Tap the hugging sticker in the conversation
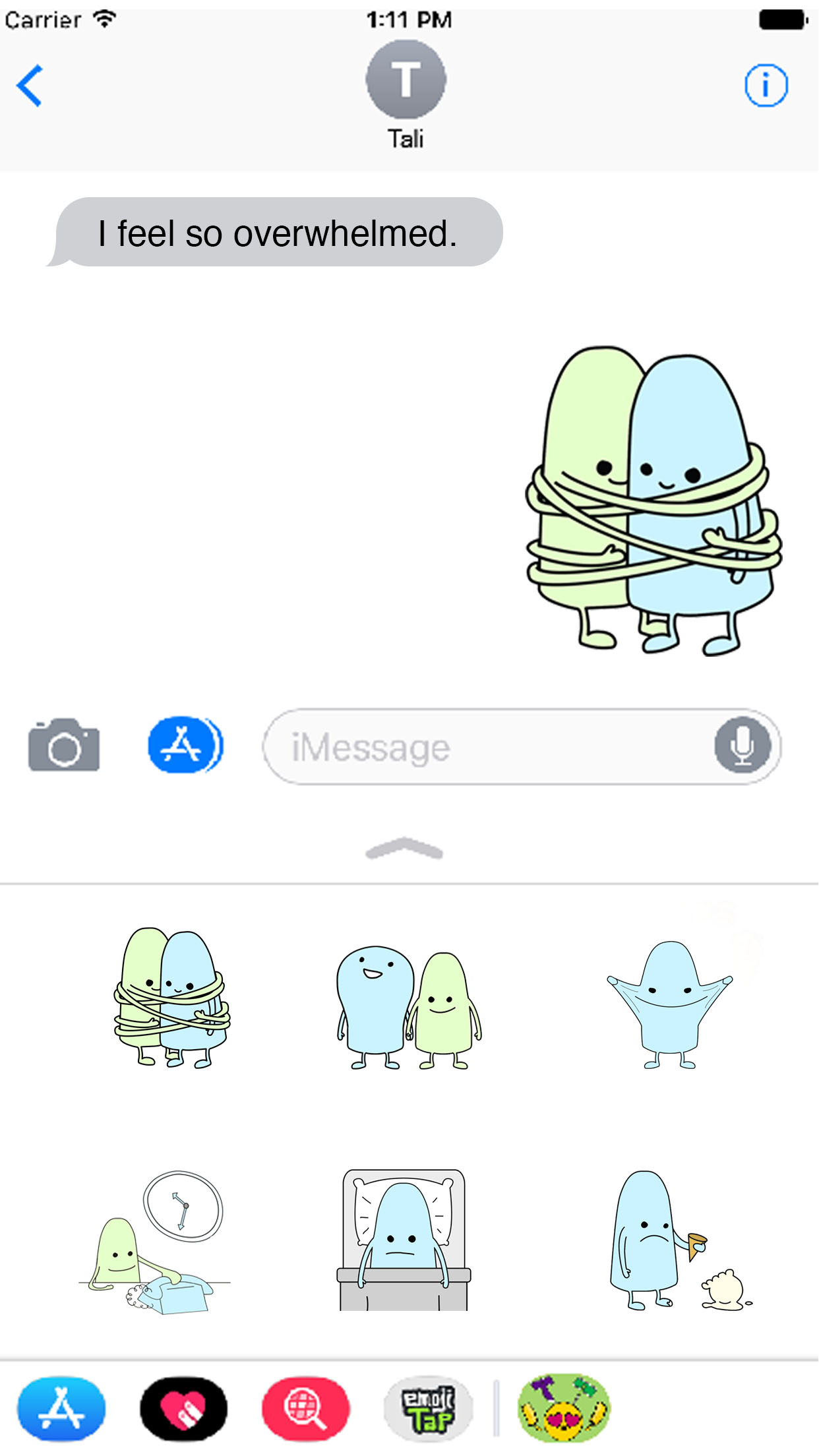This screenshot has height=1456, width=819. 654,501
